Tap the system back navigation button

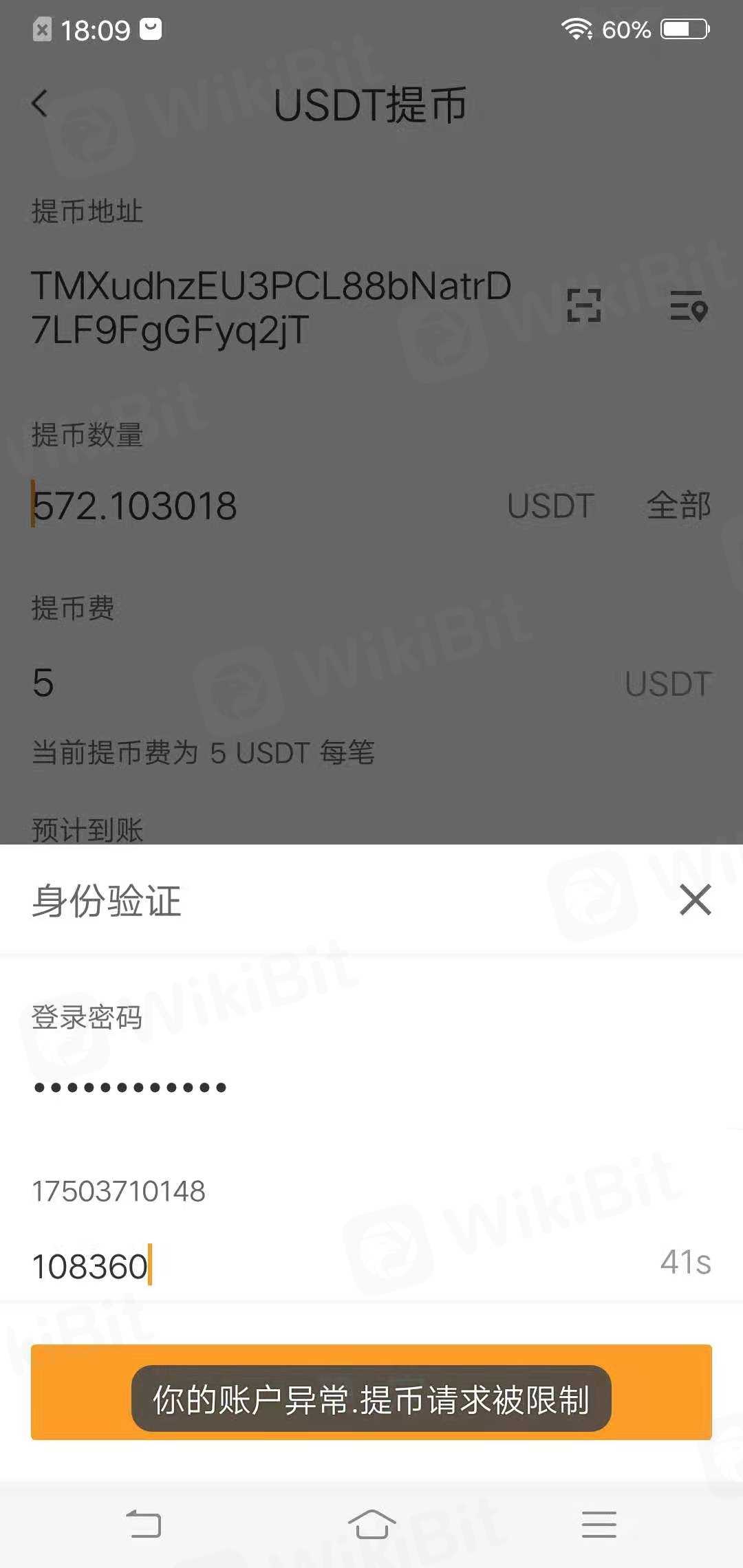coord(144,1524)
